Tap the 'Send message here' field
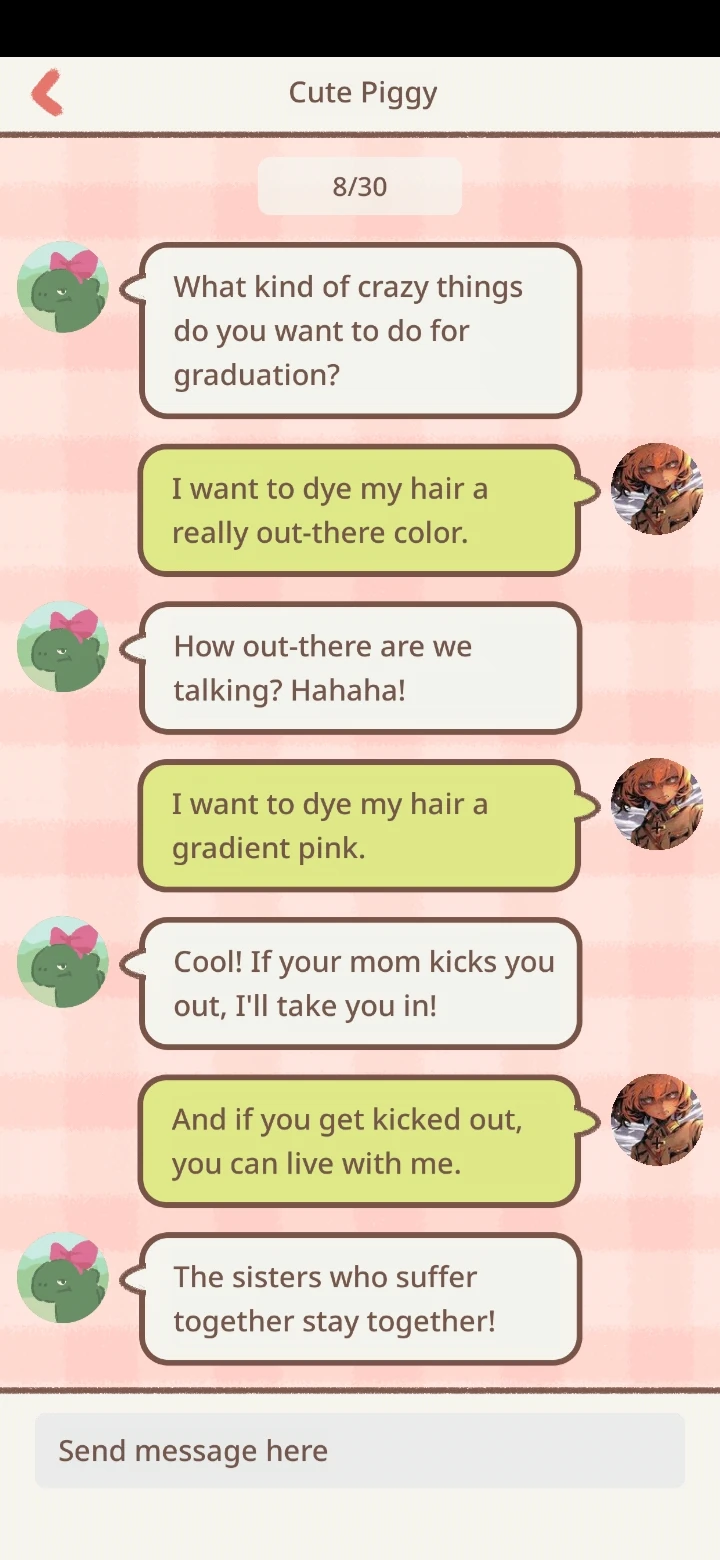Image resolution: width=720 pixels, height=1560 pixels. tap(360, 1450)
